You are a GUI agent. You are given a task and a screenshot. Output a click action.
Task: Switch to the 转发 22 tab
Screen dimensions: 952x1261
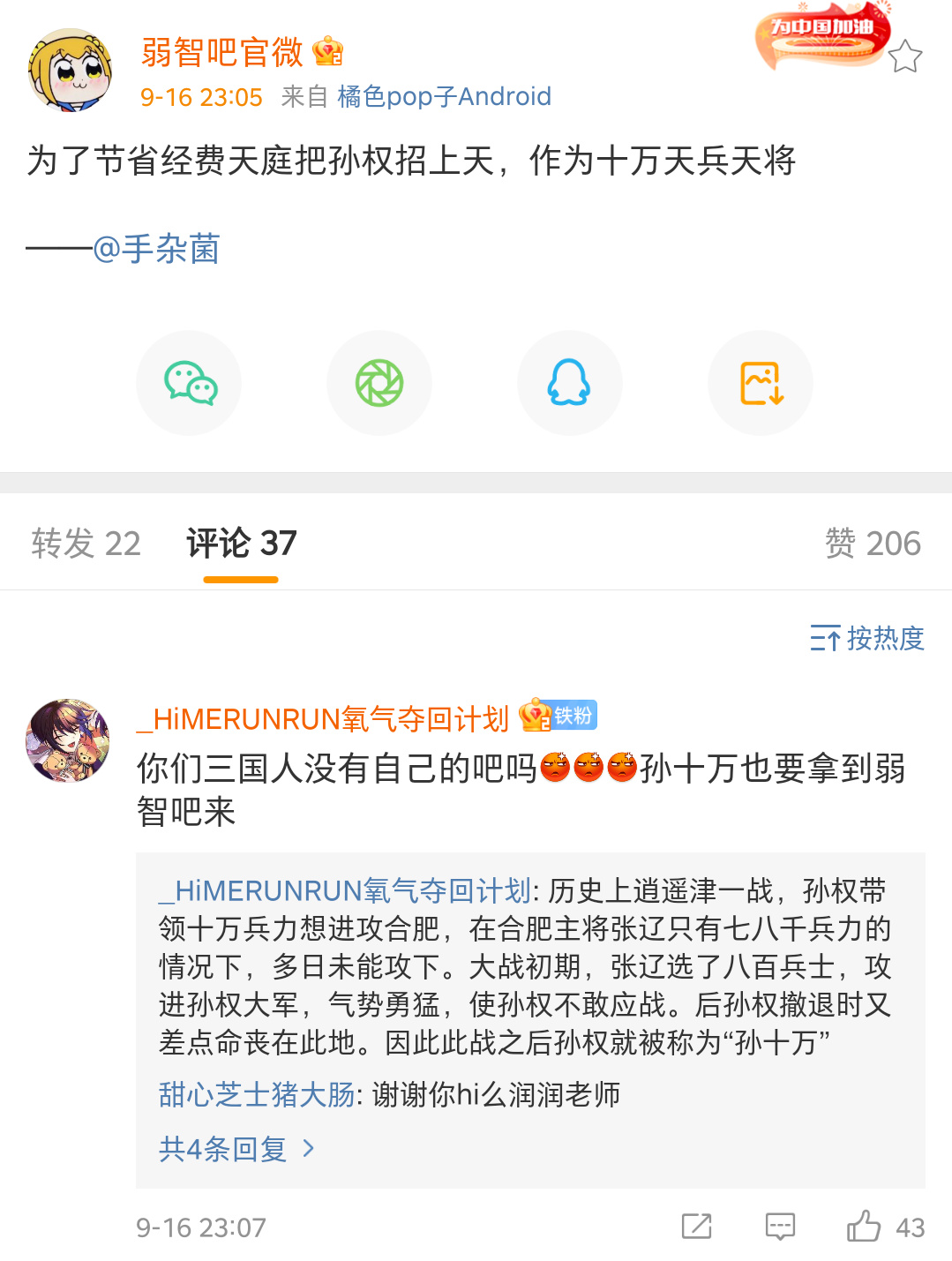pyautogui.click(x=86, y=543)
